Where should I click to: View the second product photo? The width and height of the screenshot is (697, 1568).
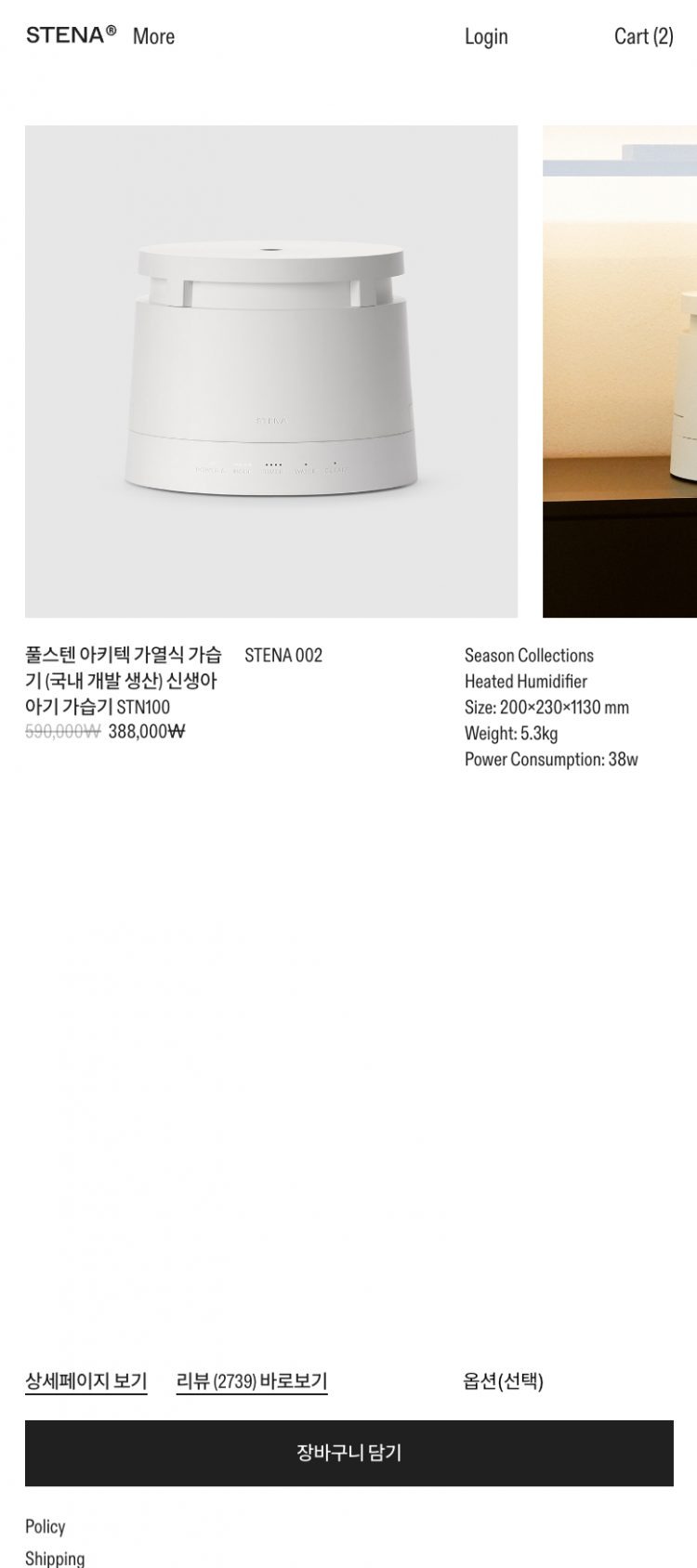pos(620,372)
